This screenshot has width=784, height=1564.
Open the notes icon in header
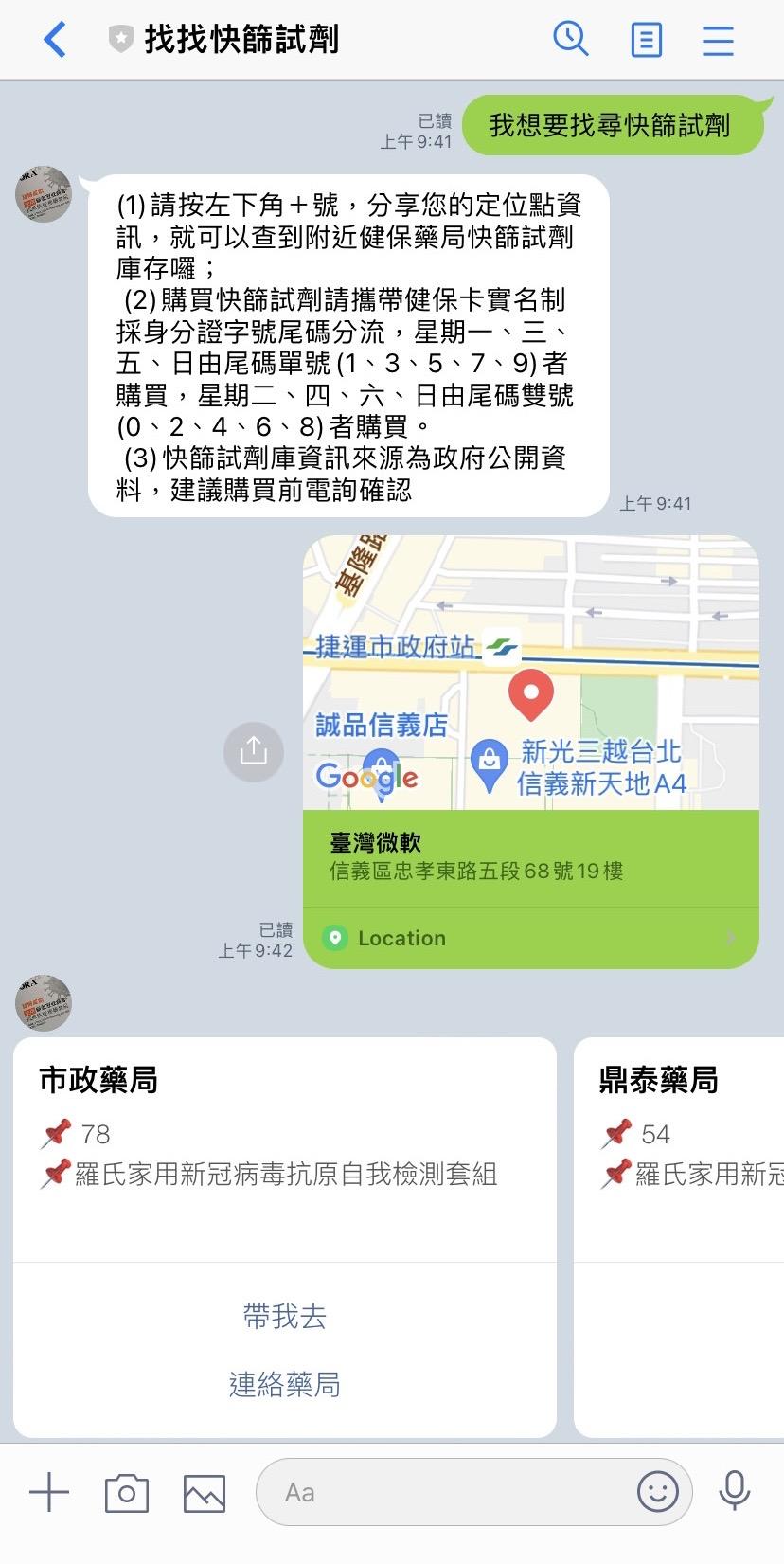(x=646, y=40)
